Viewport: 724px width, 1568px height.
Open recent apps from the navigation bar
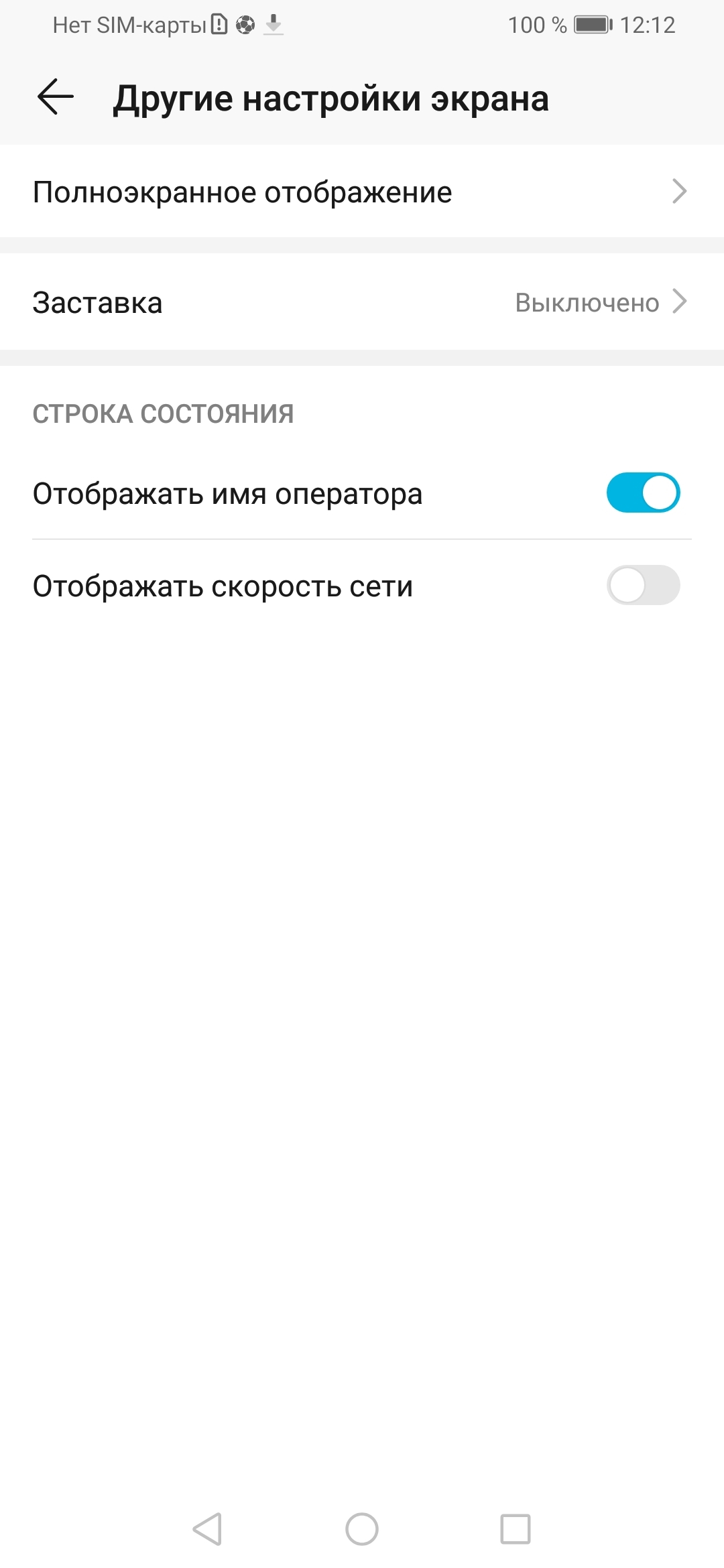516,1529
